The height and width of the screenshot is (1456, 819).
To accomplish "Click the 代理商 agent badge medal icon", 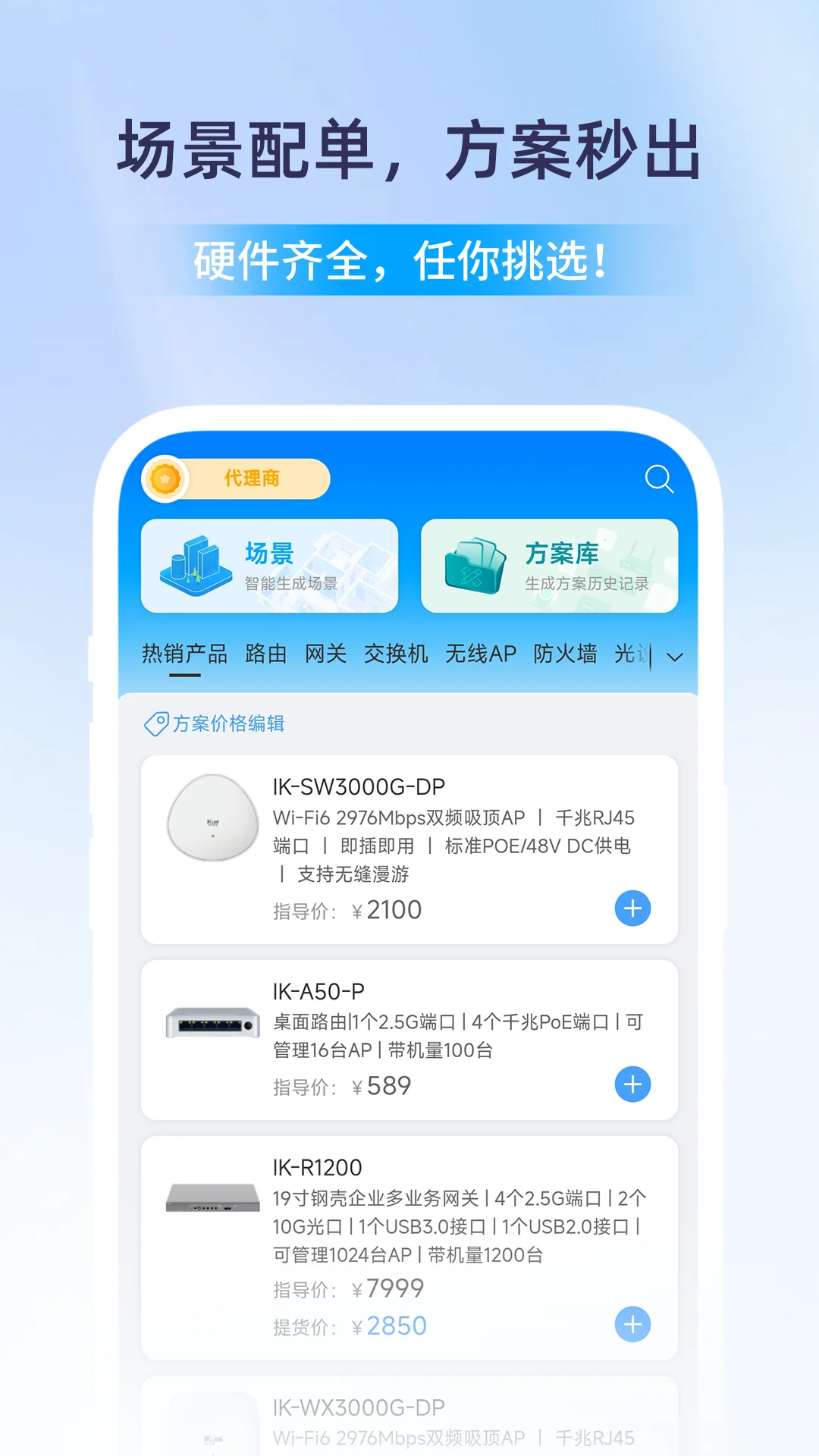I will click(166, 479).
